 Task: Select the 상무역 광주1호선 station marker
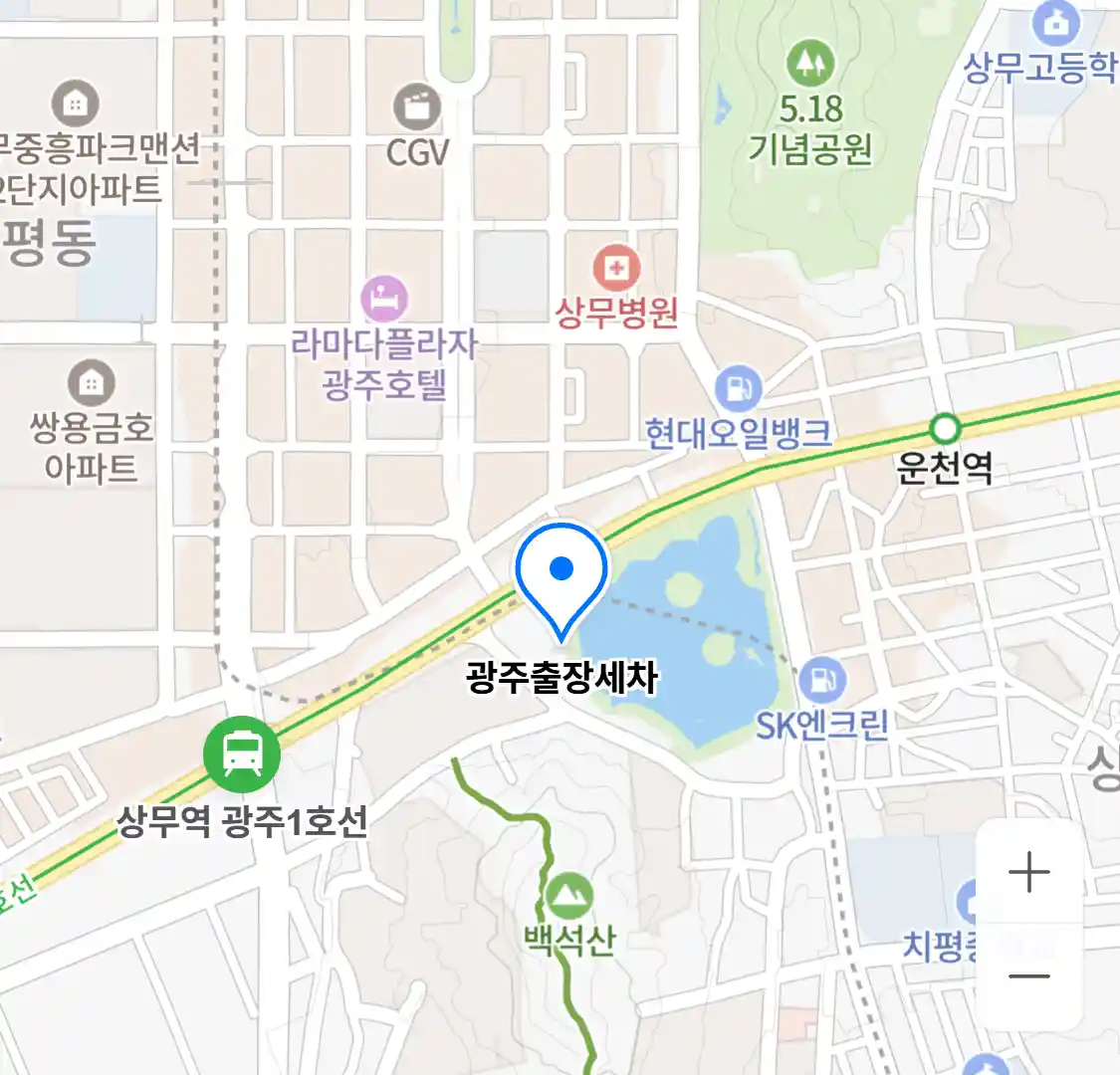242,753
